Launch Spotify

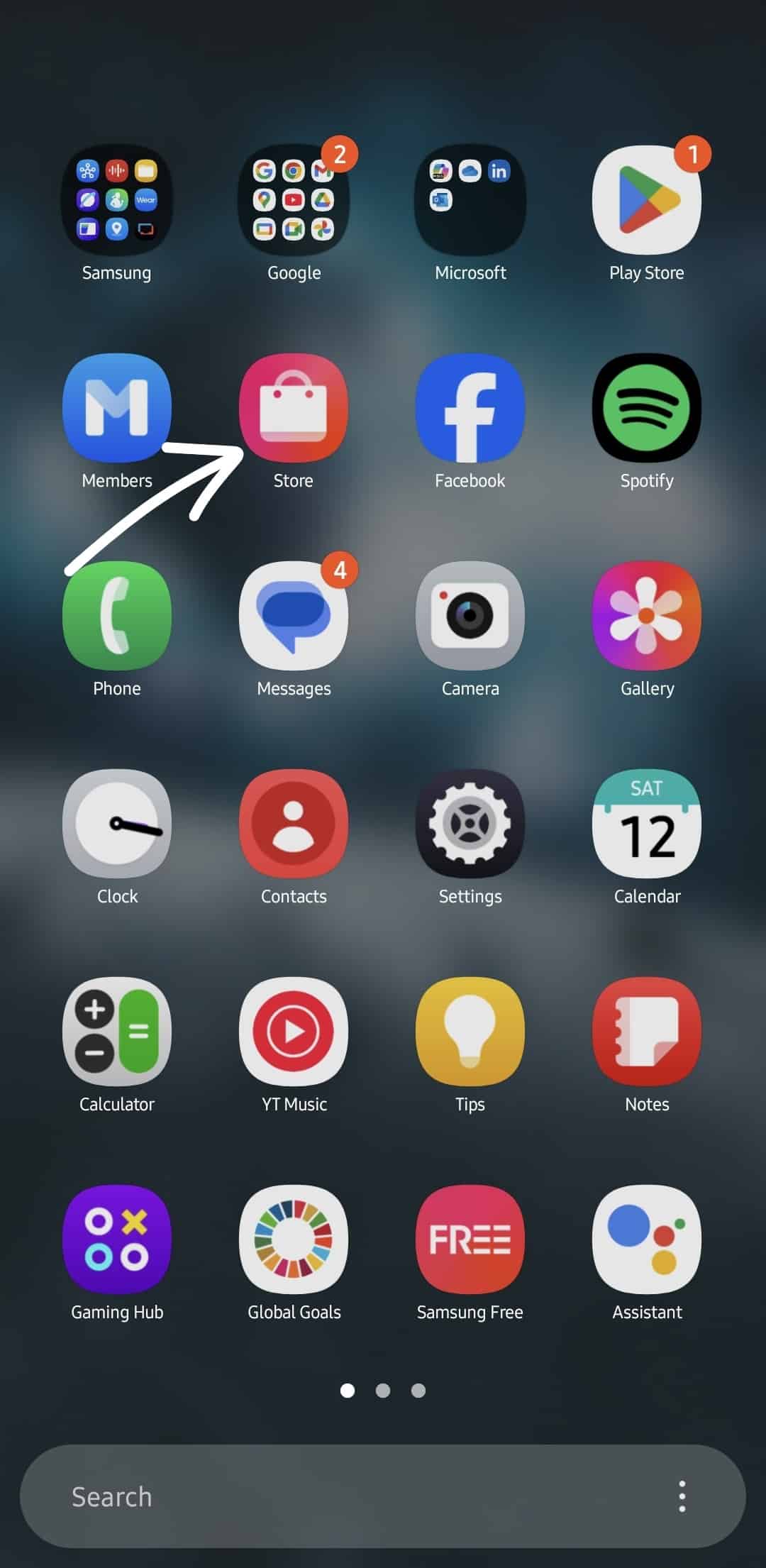pos(646,408)
